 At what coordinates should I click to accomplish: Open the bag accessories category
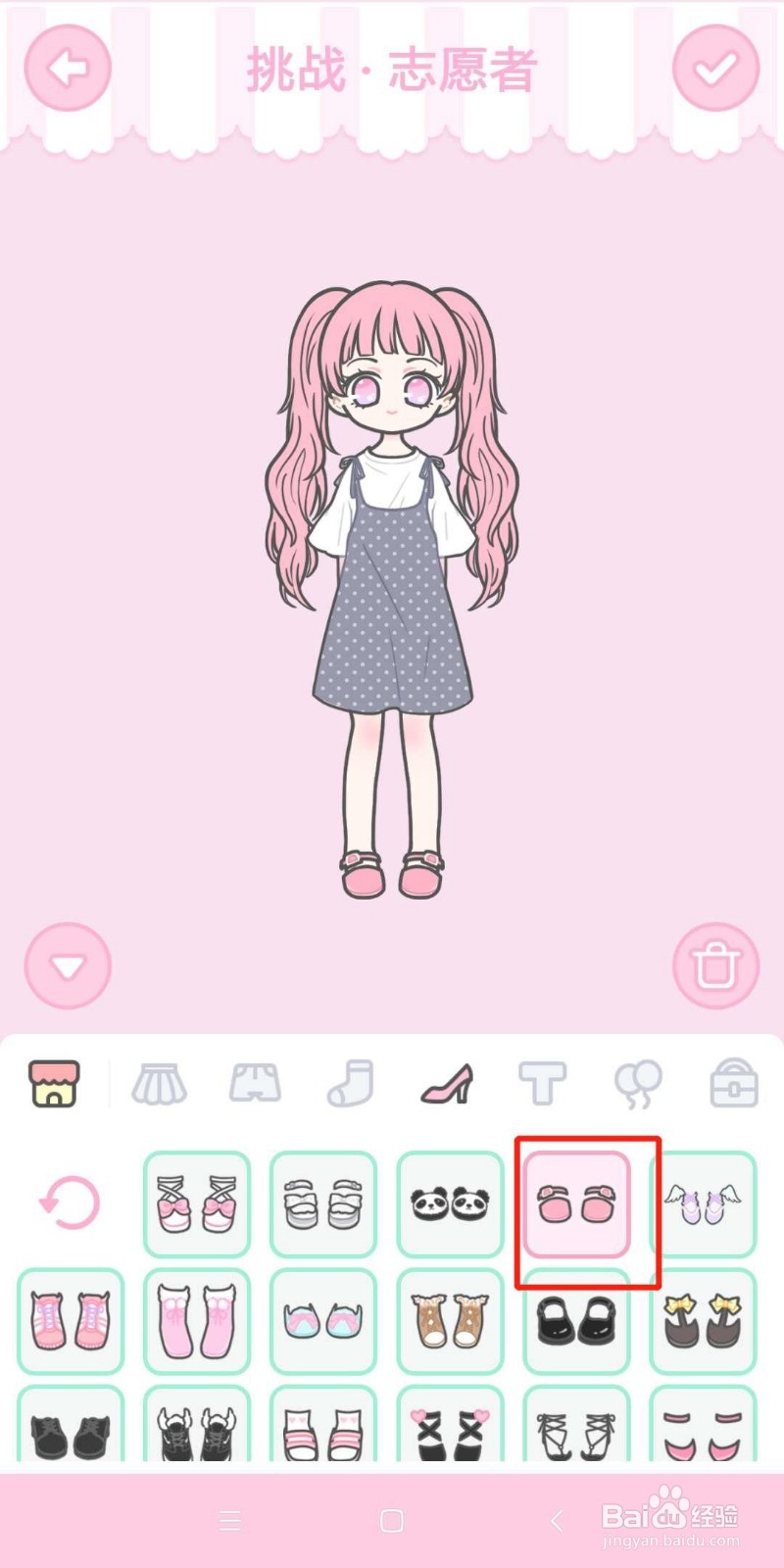tap(732, 1083)
